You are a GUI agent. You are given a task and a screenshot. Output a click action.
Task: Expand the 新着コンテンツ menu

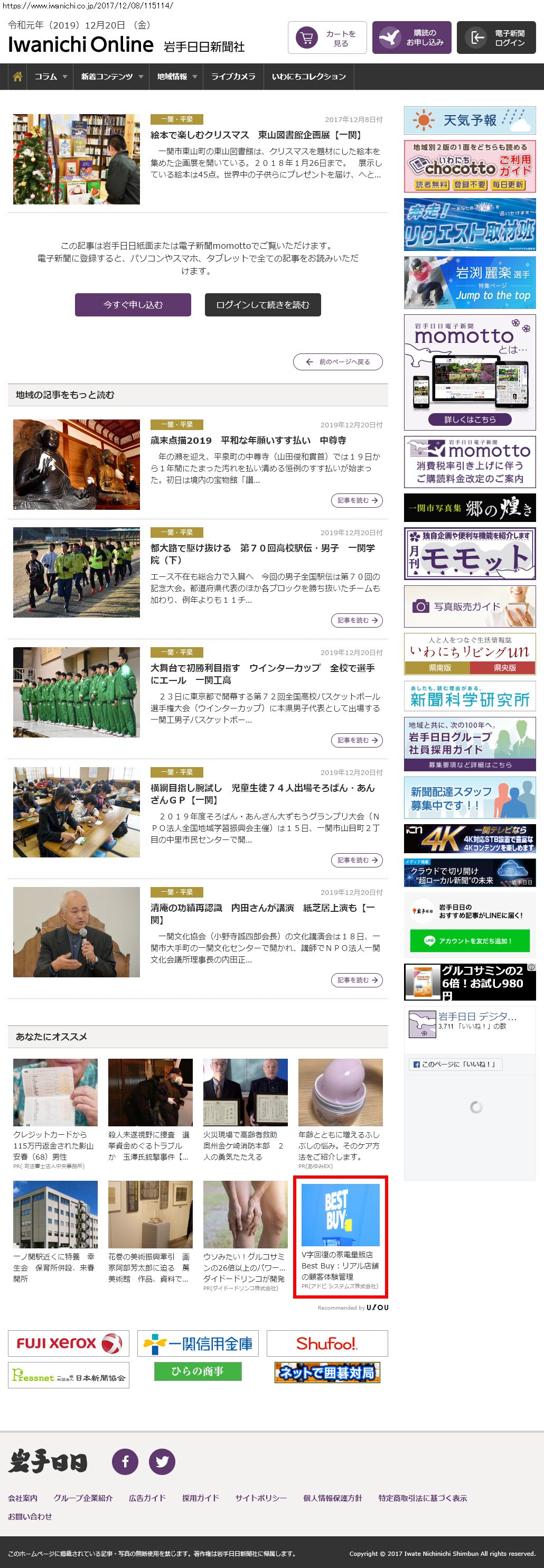coord(112,77)
